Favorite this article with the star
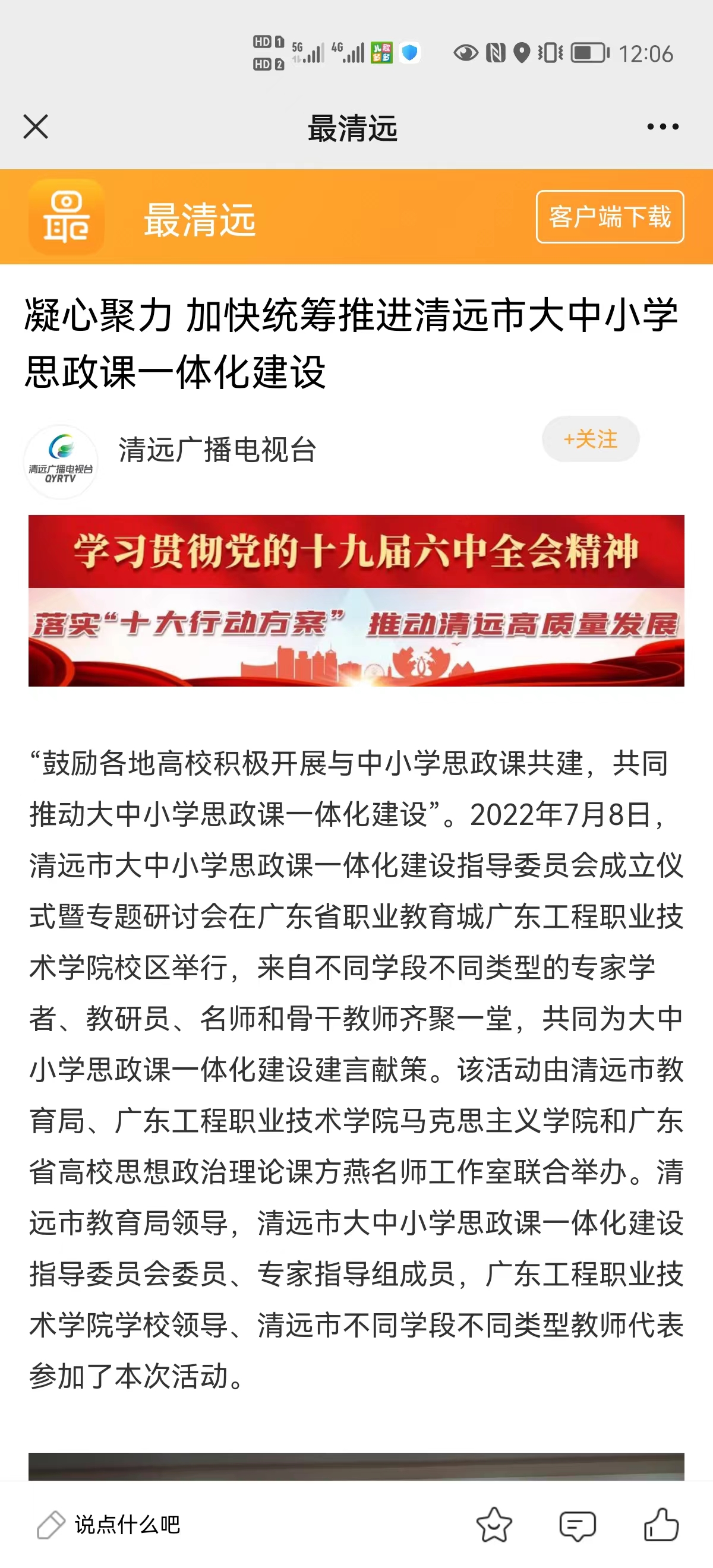The image size is (713, 1568). pos(493,1525)
